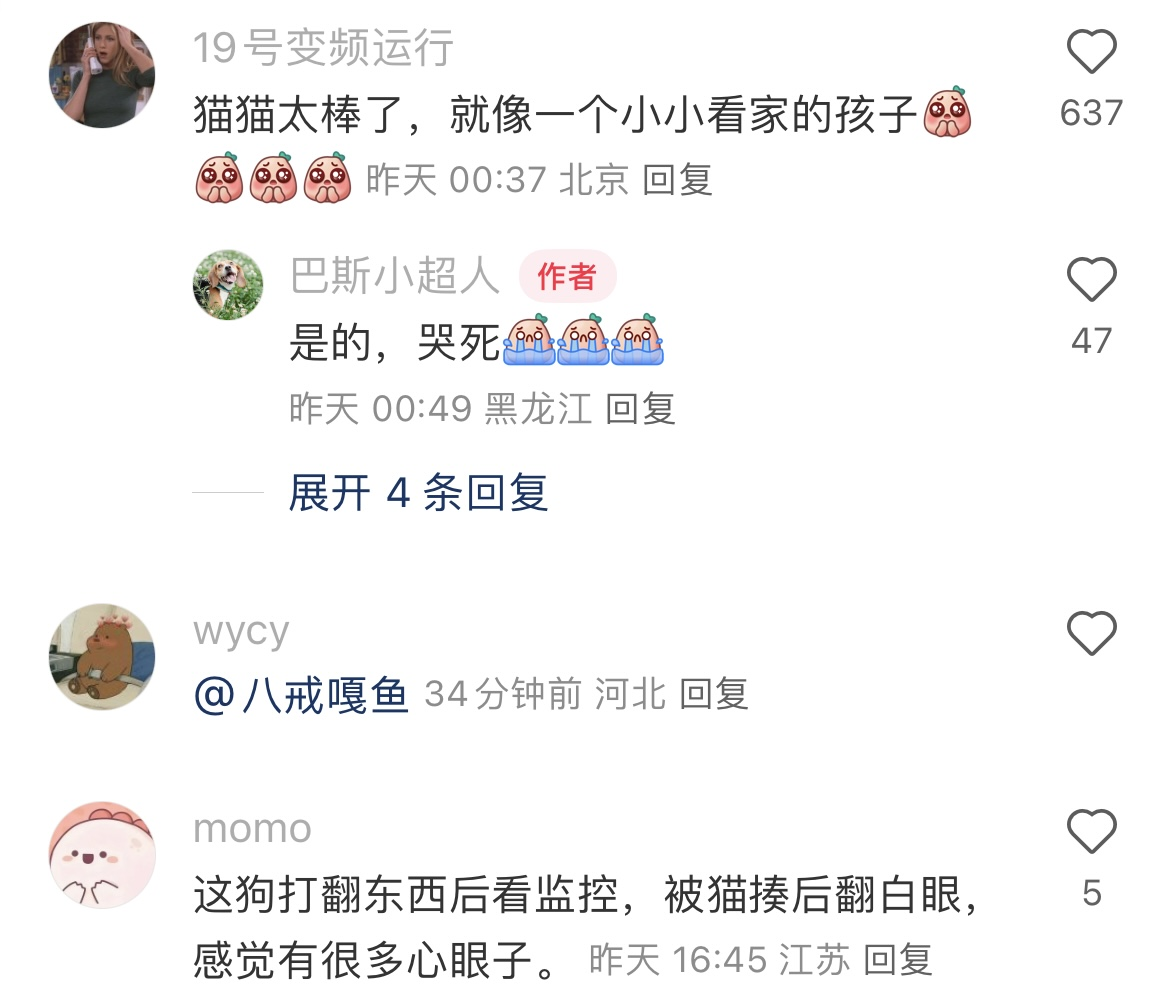Like 巴斯小超人's reply

click(1091, 280)
